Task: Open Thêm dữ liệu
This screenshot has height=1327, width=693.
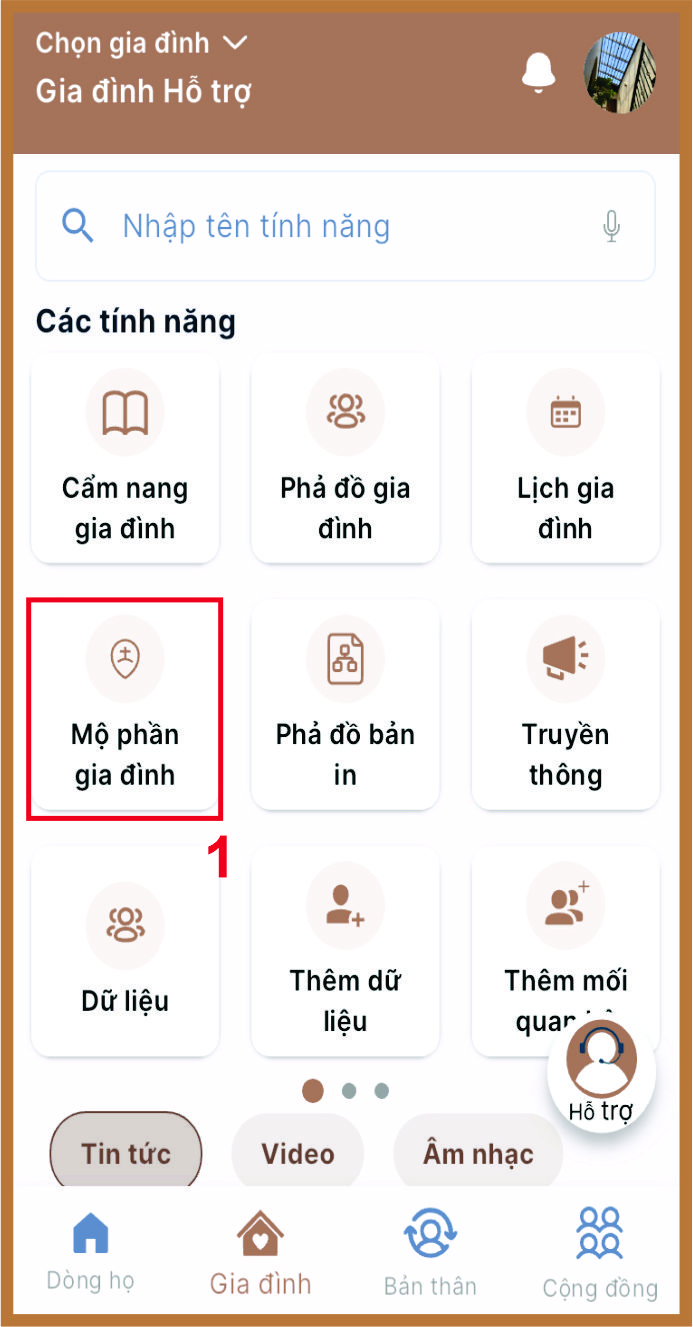Action: [345, 950]
